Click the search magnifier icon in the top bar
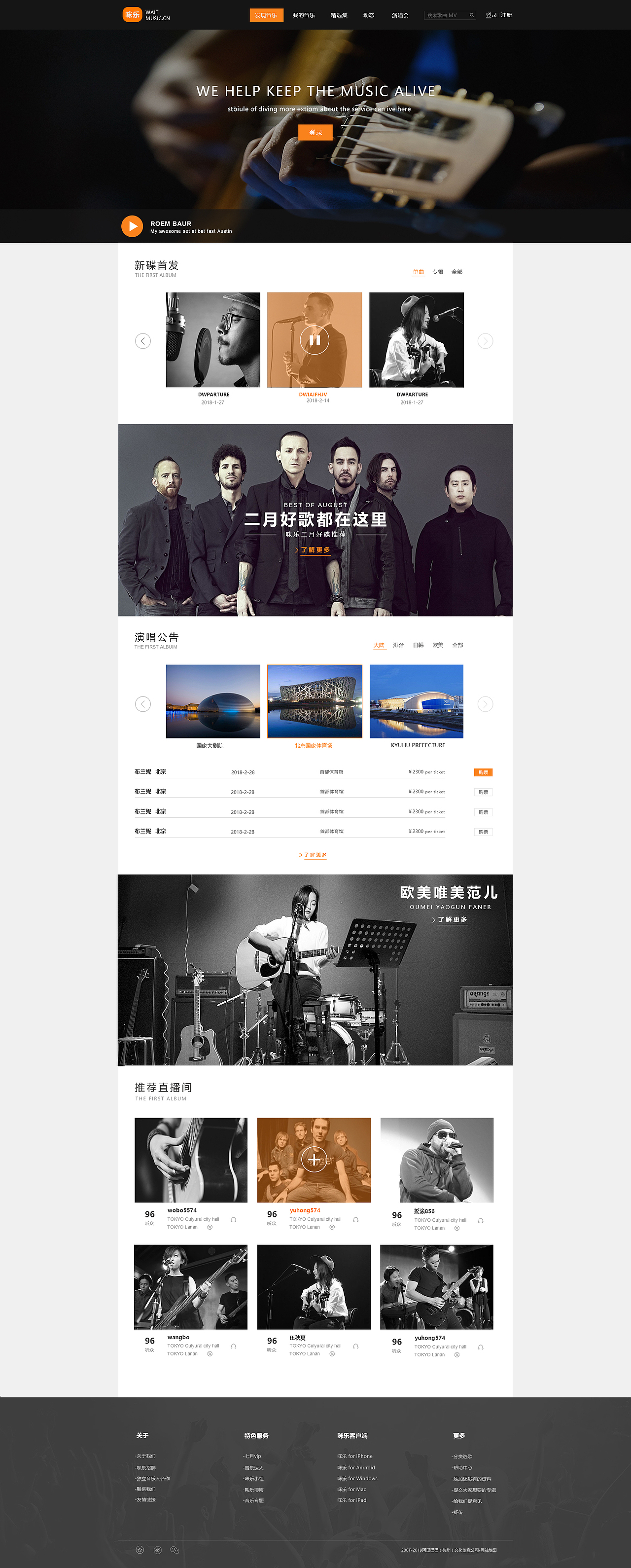The height and width of the screenshot is (1568, 631). coord(472,15)
